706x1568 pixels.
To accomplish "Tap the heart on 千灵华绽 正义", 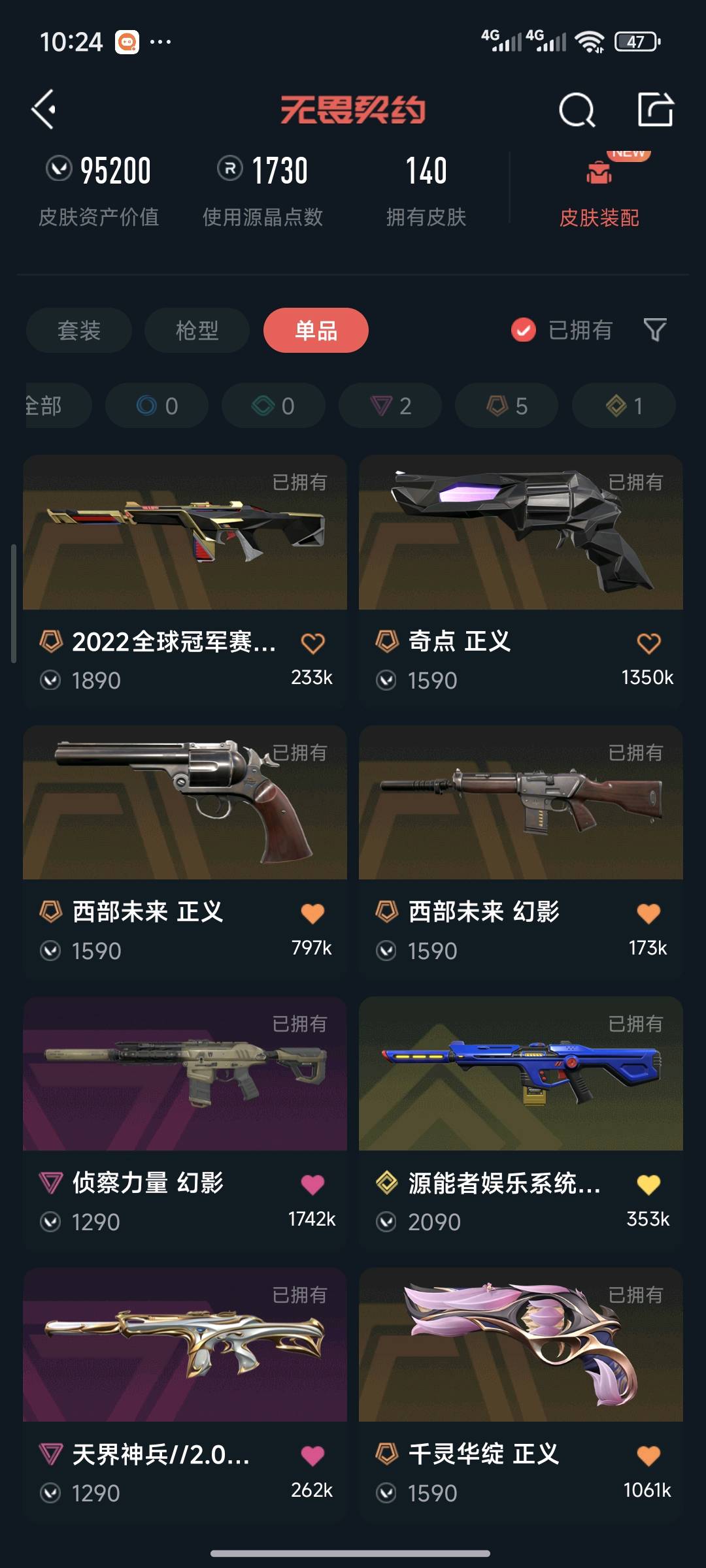I will [648, 1456].
